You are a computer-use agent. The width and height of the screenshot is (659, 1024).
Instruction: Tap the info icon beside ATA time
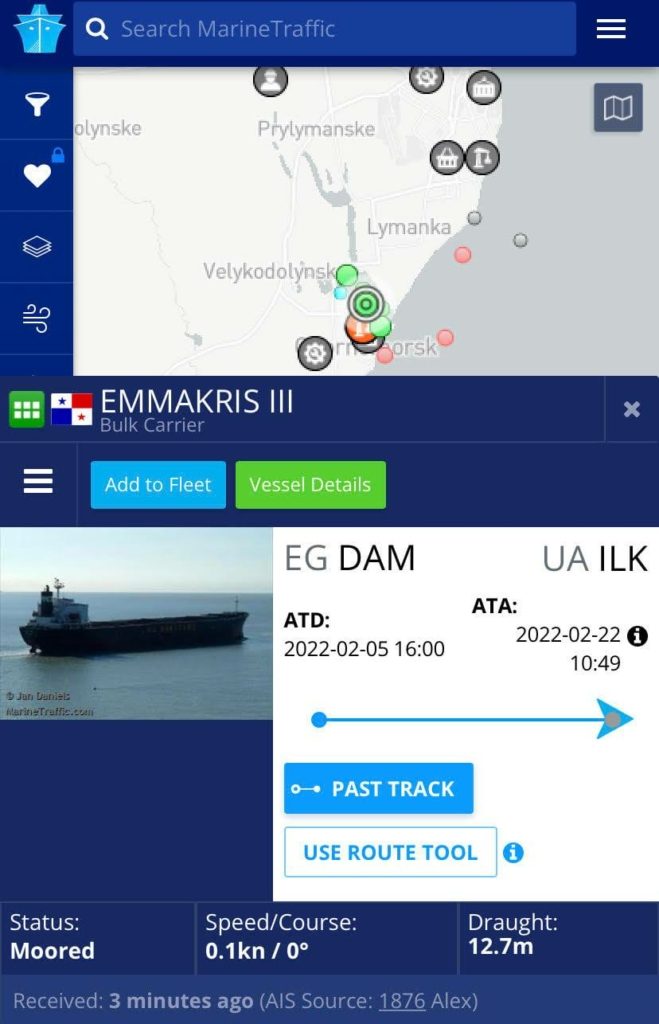pos(637,636)
